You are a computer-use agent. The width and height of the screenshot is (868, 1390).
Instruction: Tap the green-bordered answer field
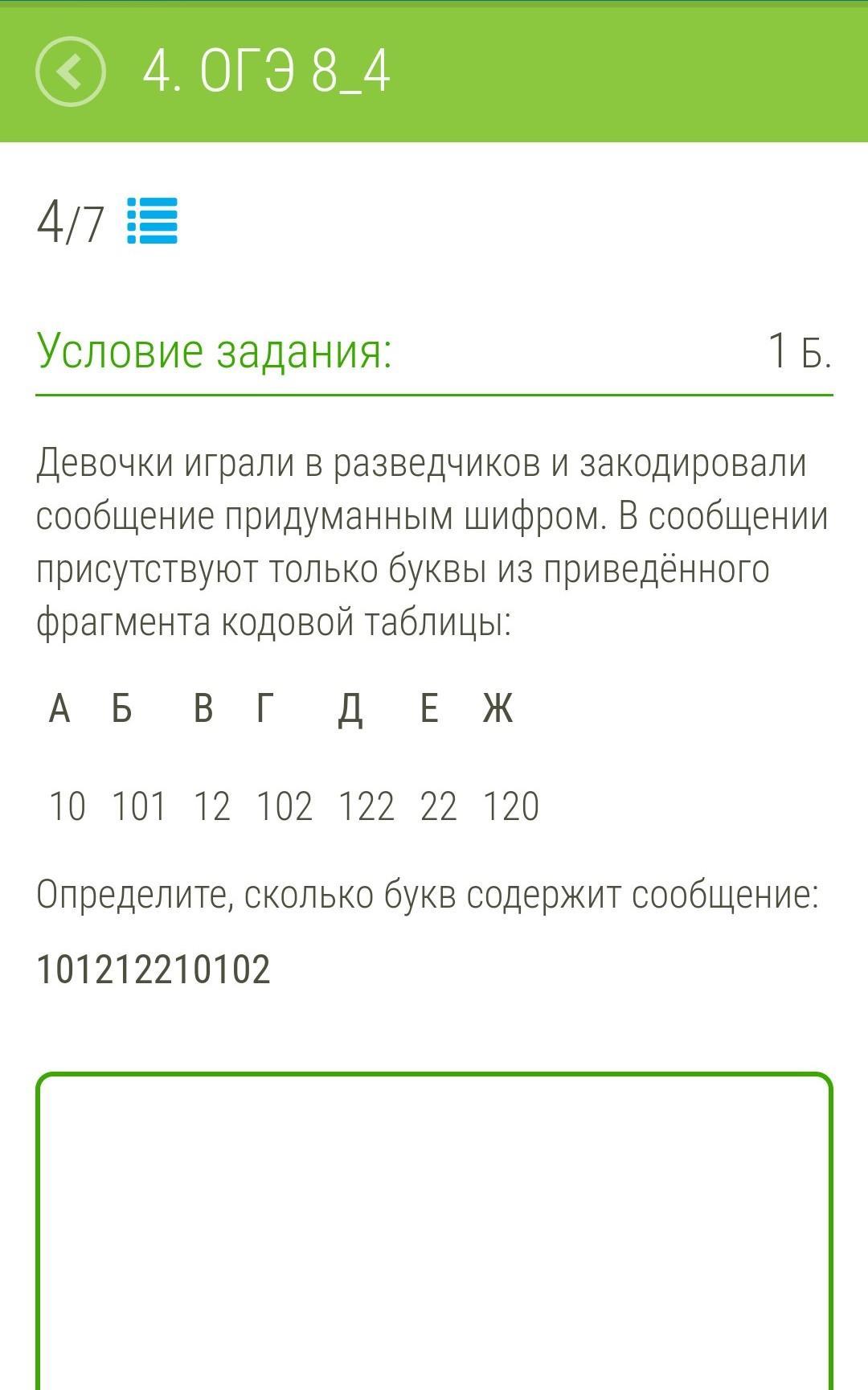434,1230
